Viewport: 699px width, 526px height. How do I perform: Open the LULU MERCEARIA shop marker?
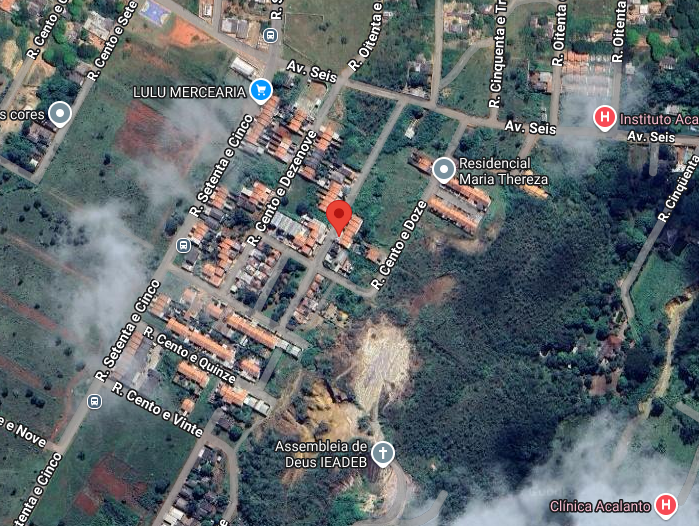coord(261,92)
